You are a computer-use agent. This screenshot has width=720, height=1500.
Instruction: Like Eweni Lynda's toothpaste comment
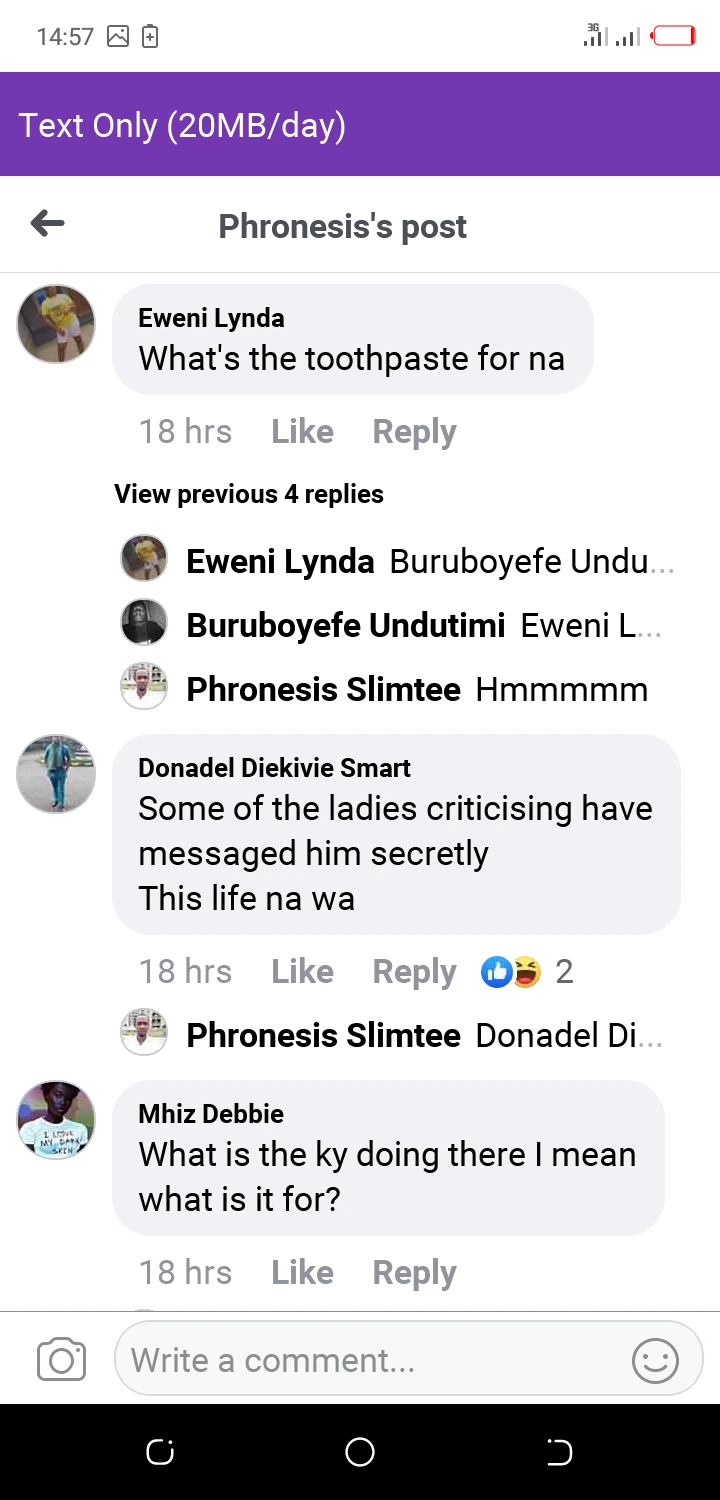tap(302, 432)
